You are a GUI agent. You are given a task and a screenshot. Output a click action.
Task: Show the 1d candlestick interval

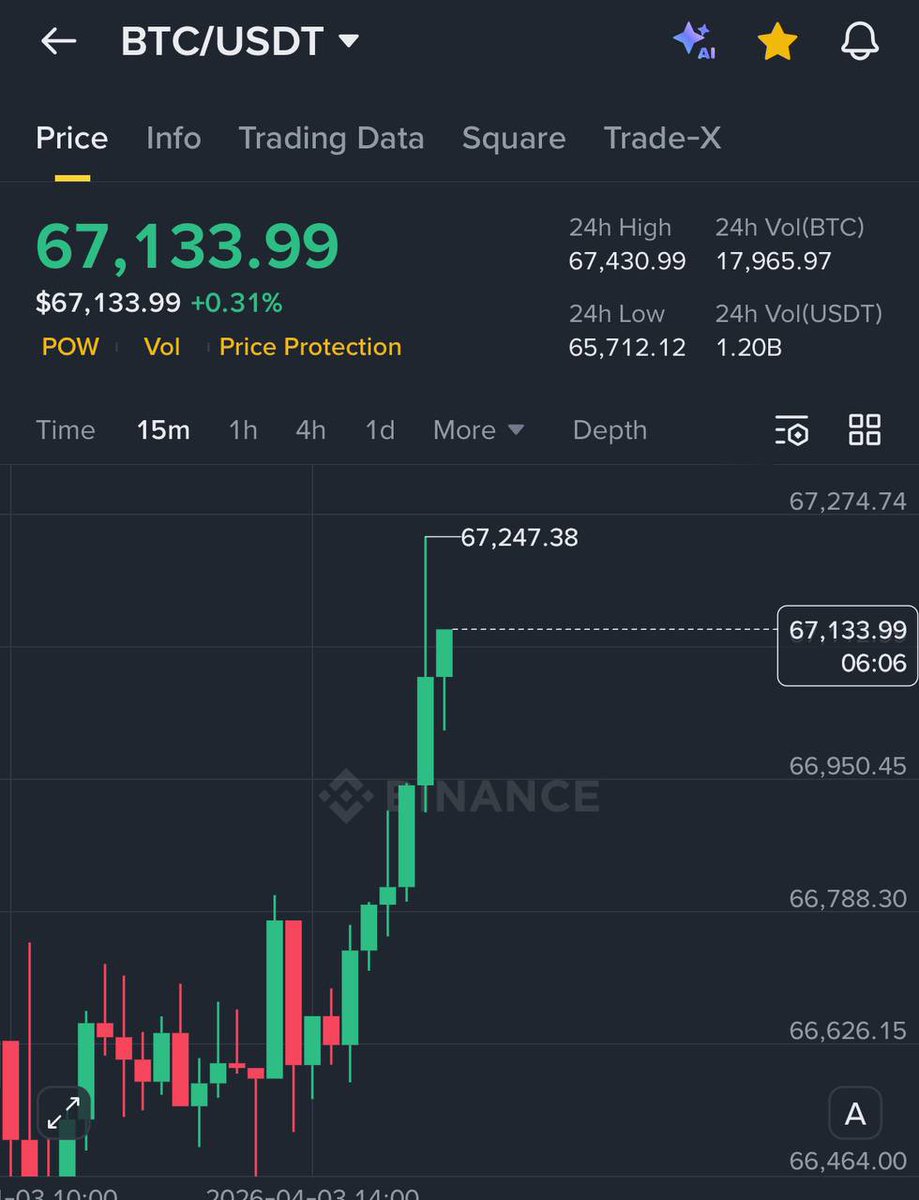(379, 430)
